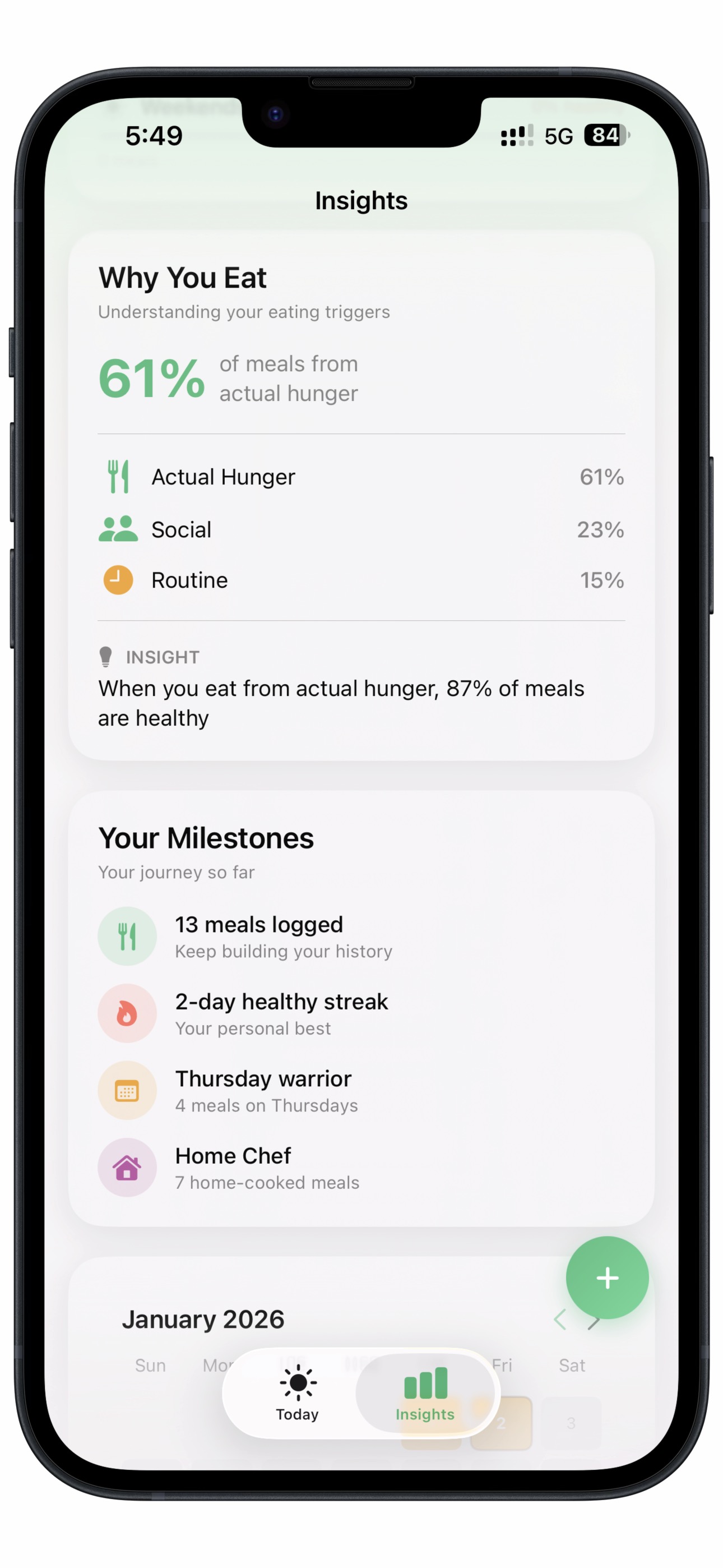This screenshot has width=723, height=1568.
Task: Switch to the Today tab
Action: (298, 1392)
